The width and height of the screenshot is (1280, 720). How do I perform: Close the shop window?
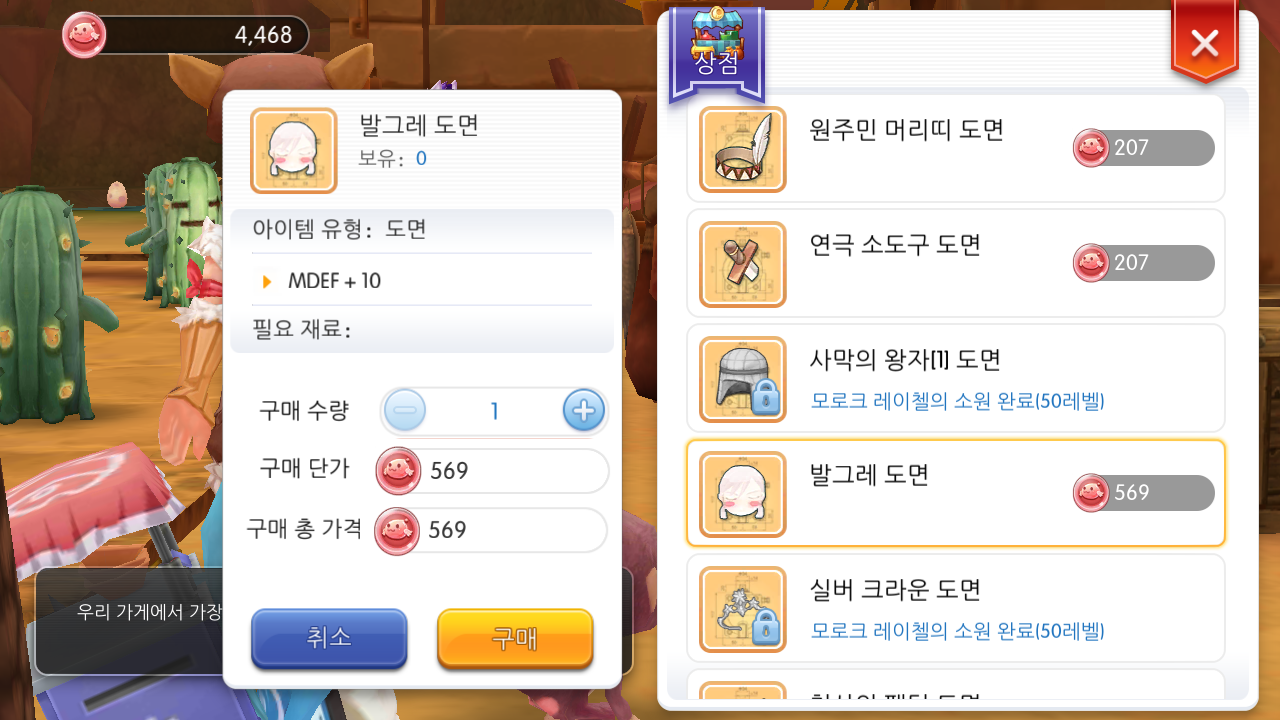point(1204,43)
